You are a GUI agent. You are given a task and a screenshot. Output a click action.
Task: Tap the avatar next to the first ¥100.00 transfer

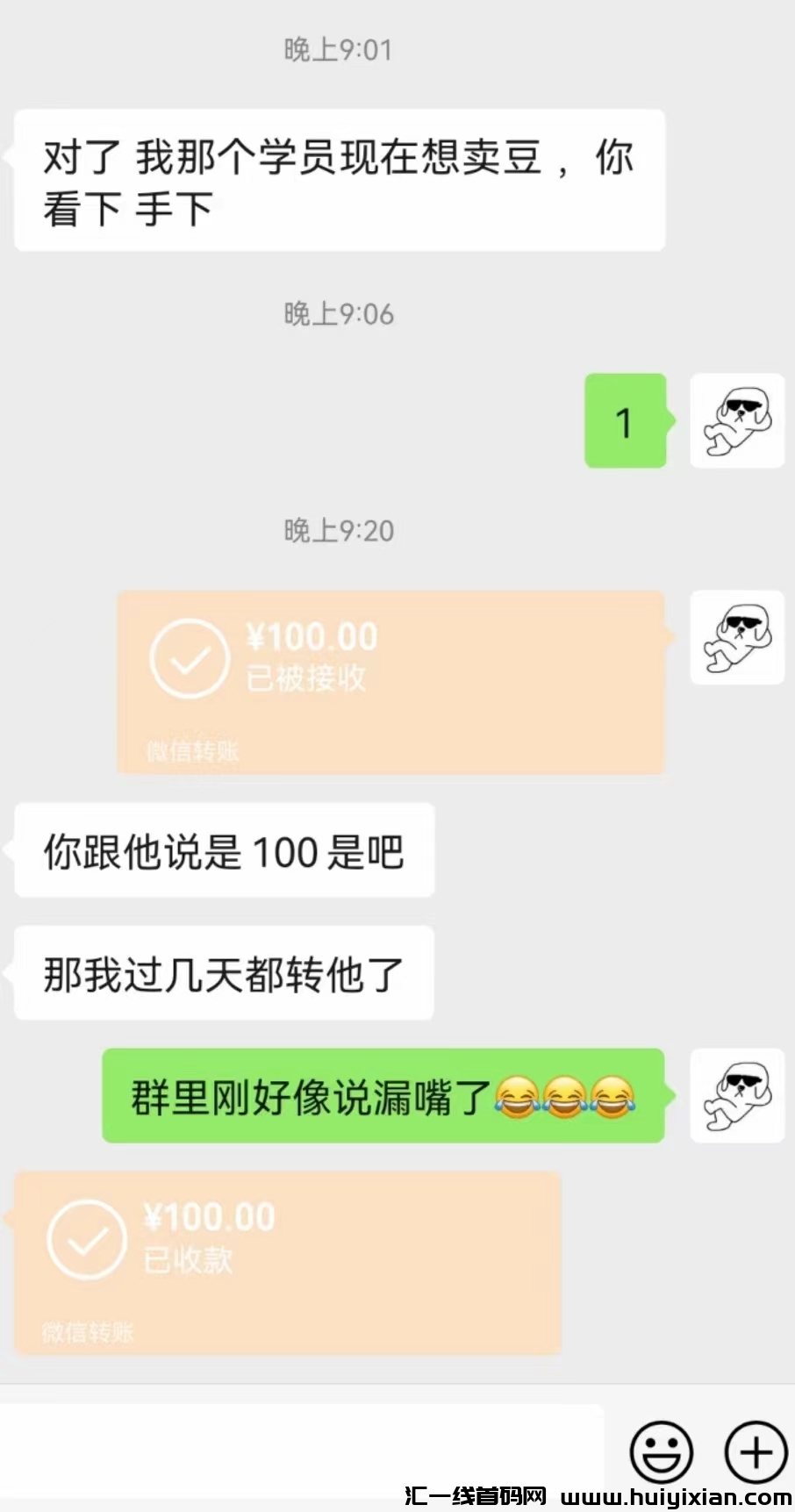(x=738, y=638)
